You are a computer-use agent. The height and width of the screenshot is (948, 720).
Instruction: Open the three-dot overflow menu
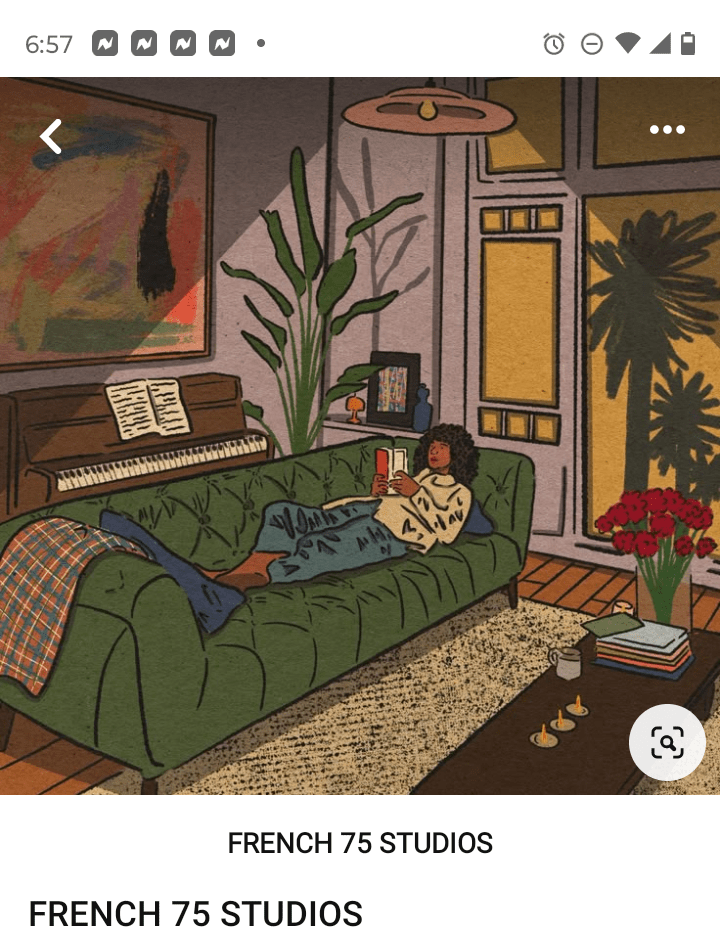[667, 129]
